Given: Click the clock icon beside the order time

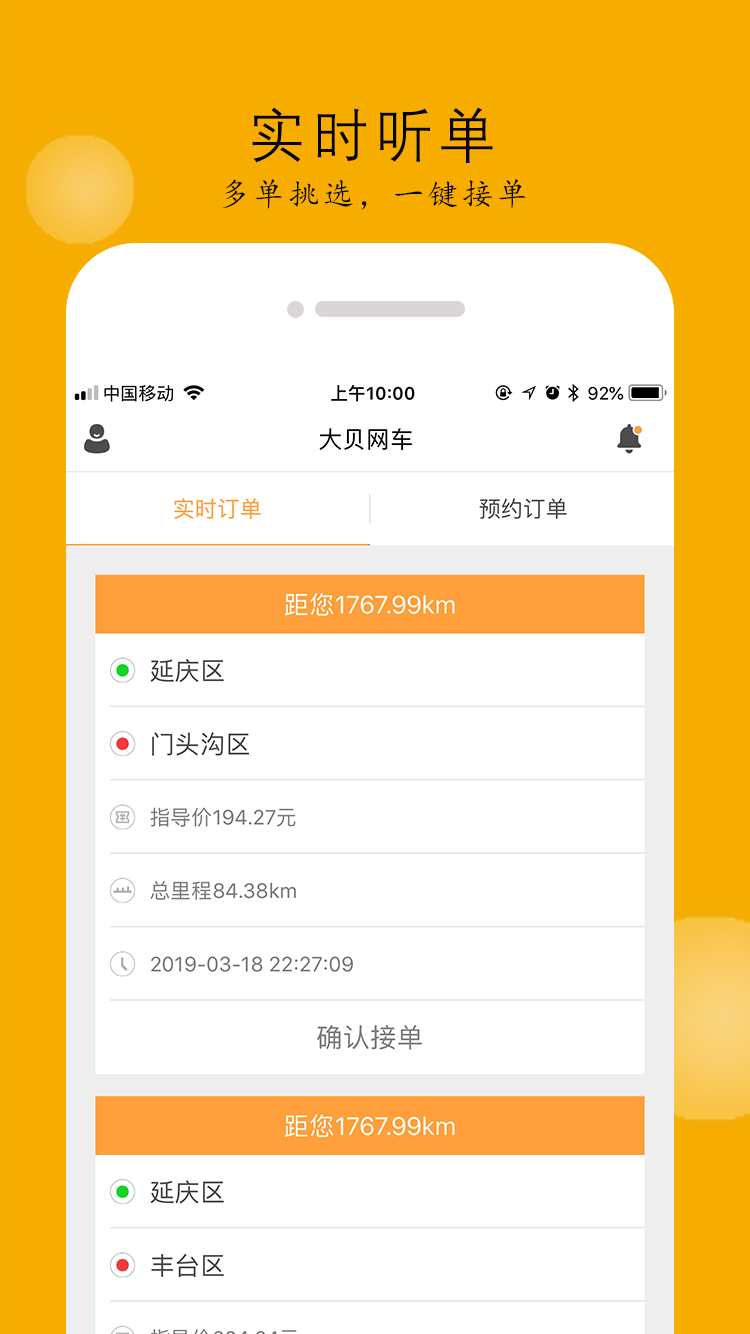Looking at the screenshot, I should (122, 963).
